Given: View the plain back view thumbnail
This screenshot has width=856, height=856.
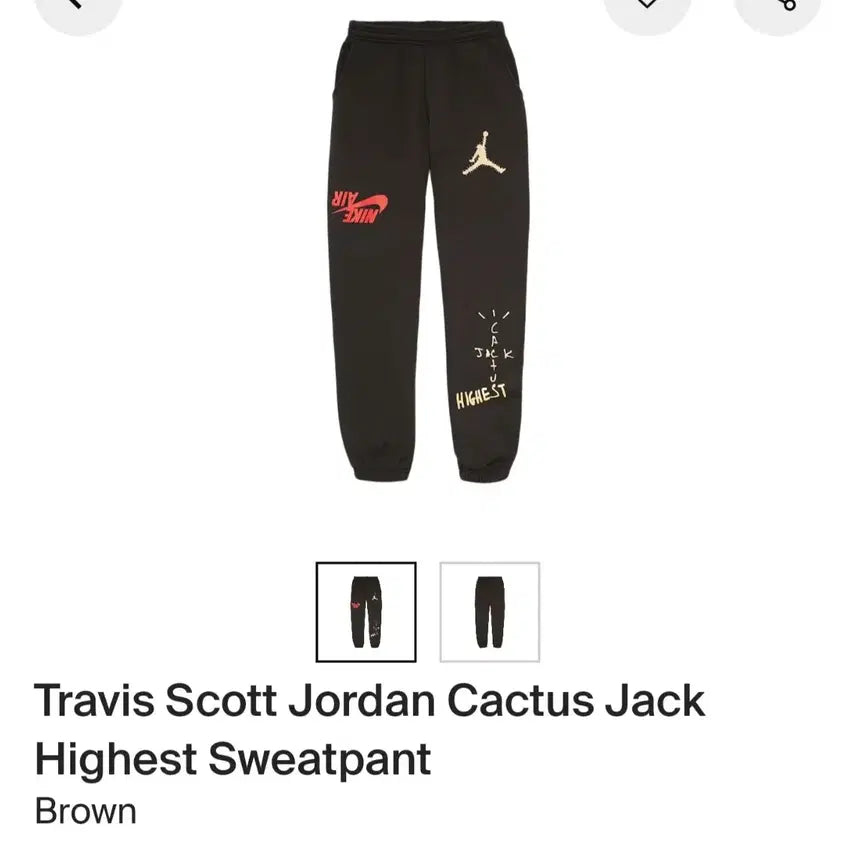Looking at the screenshot, I should (490, 612).
